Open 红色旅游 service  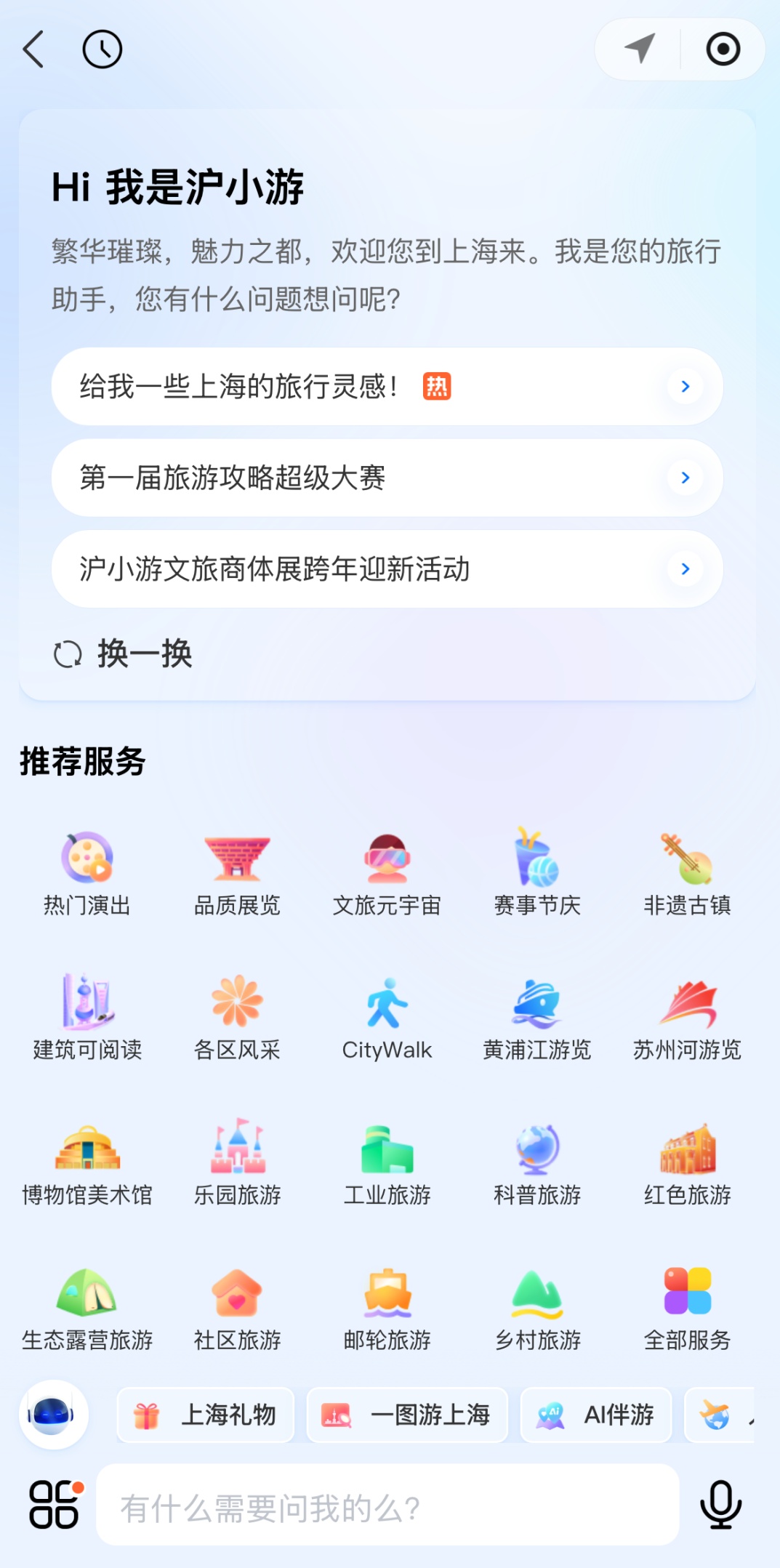click(x=687, y=1164)
